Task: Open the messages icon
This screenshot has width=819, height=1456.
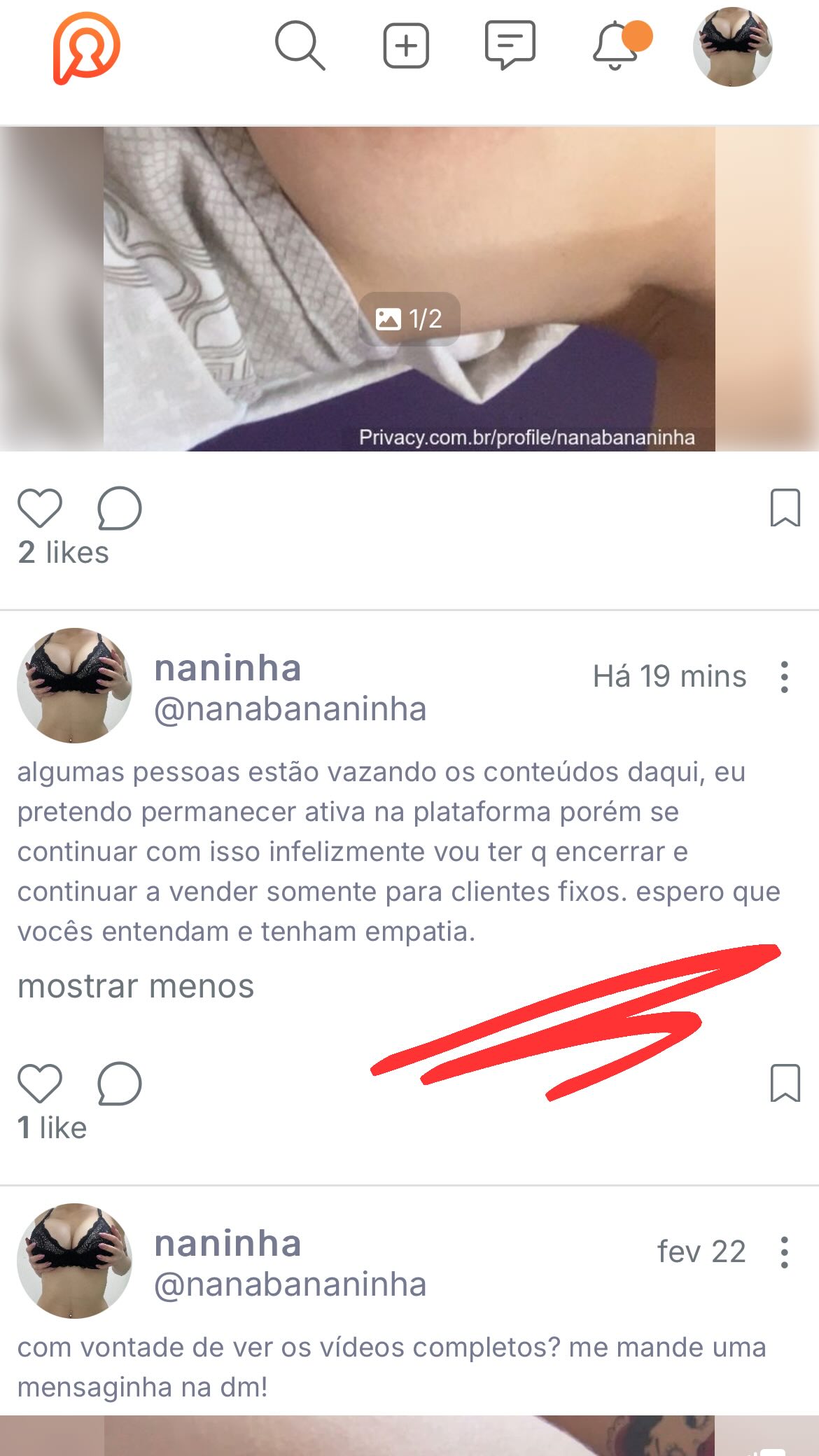Action: pos(510,45)
